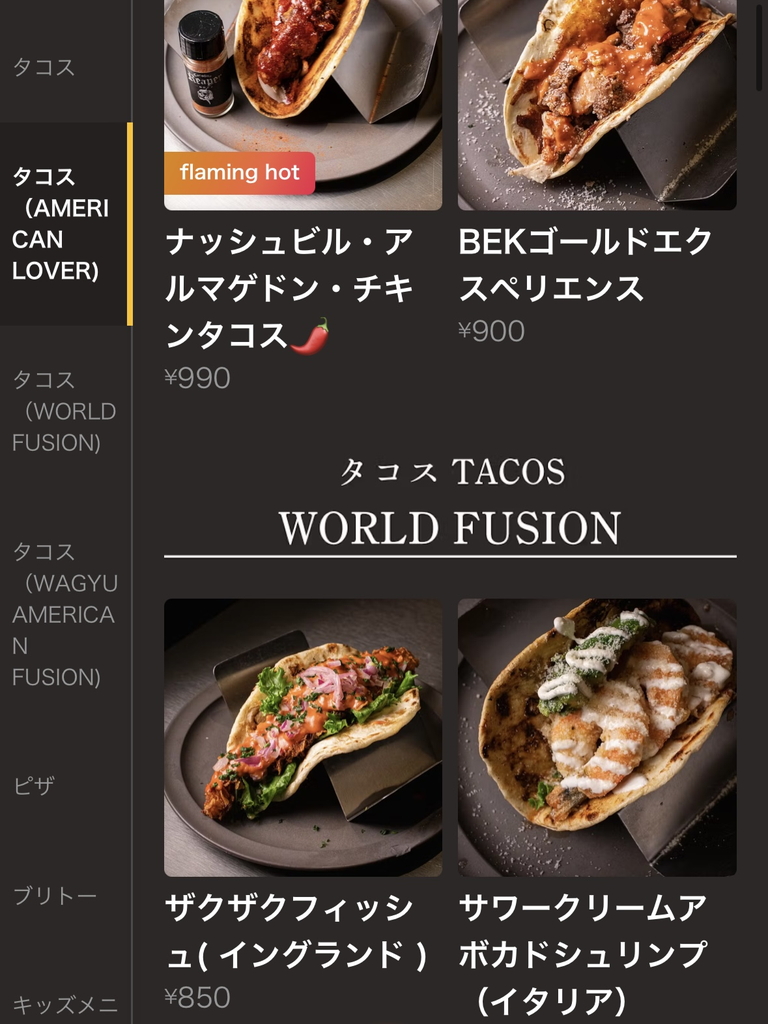Select the ブリトー category
Viewport: 768px width, 1024px height.
[x=55, y=895]
